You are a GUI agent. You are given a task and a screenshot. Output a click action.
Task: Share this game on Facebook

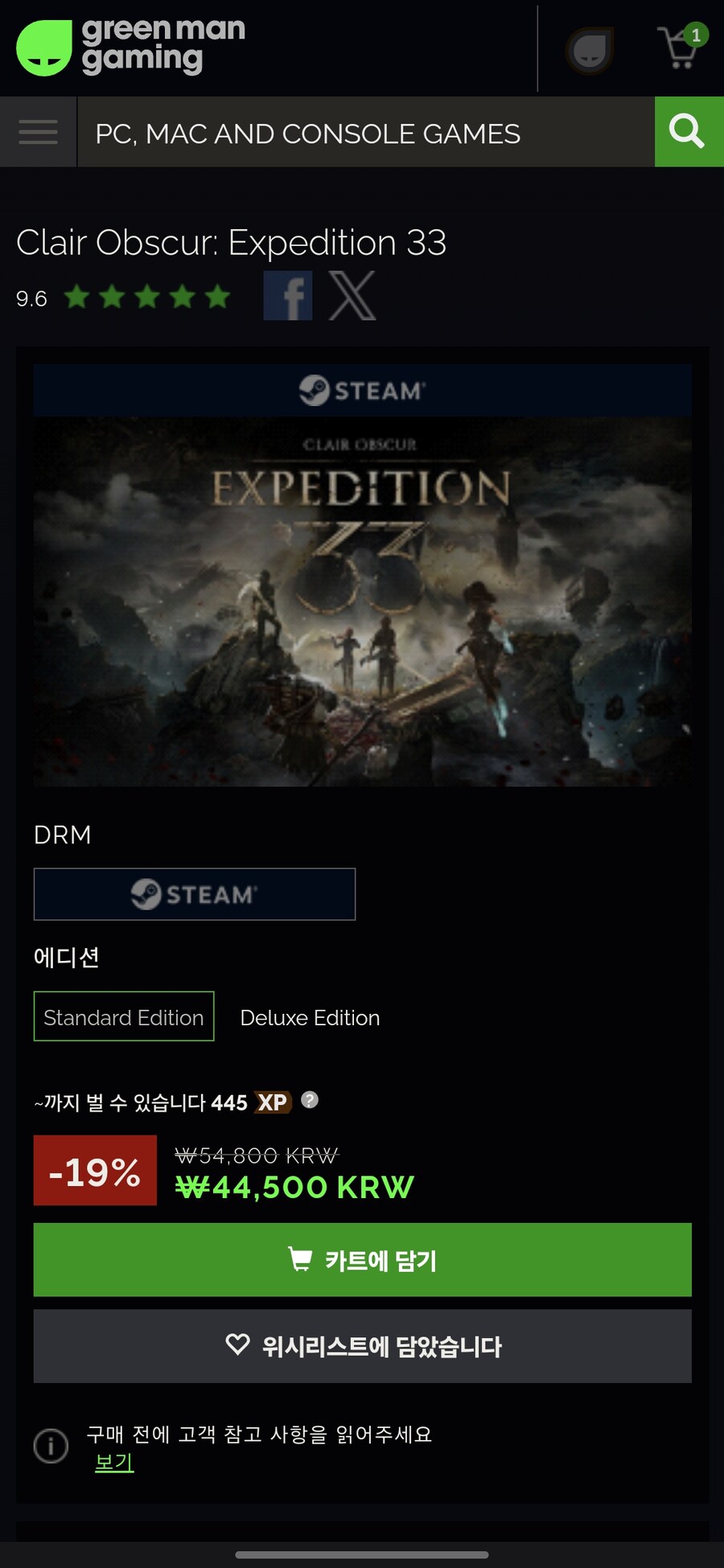pyautogui.click(x=288, y=296)
